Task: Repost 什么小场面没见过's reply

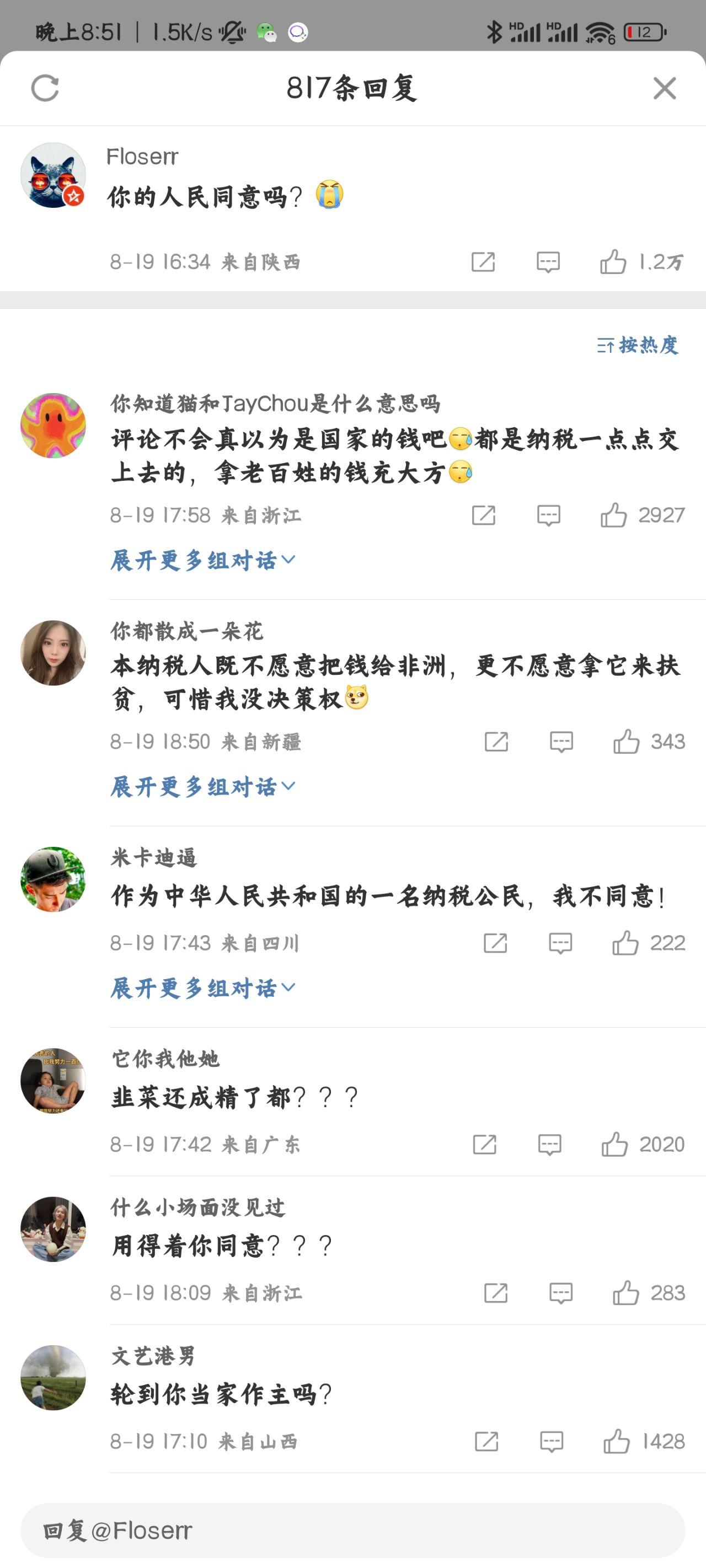Action: tap(496, 1293)
